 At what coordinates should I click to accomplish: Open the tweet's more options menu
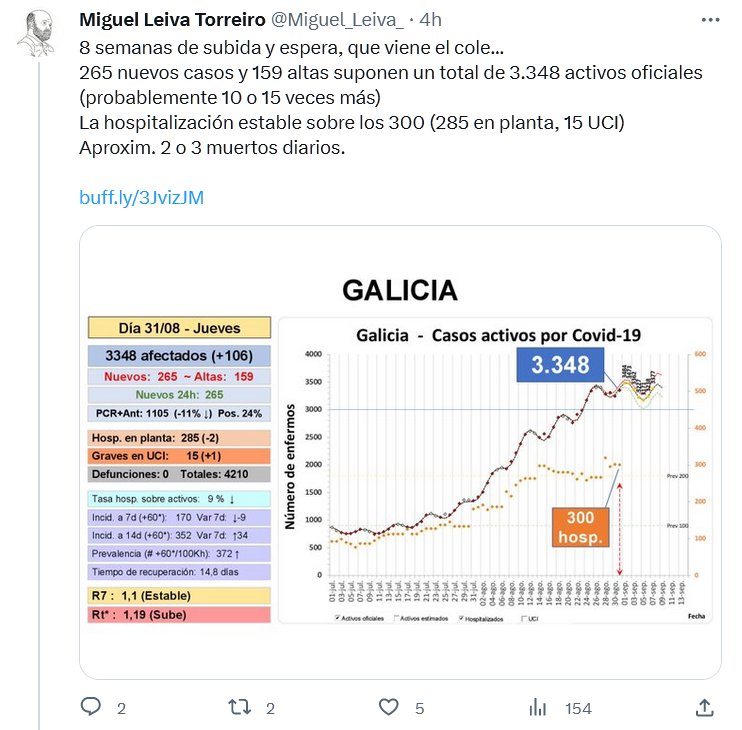[x=708, y=20]
